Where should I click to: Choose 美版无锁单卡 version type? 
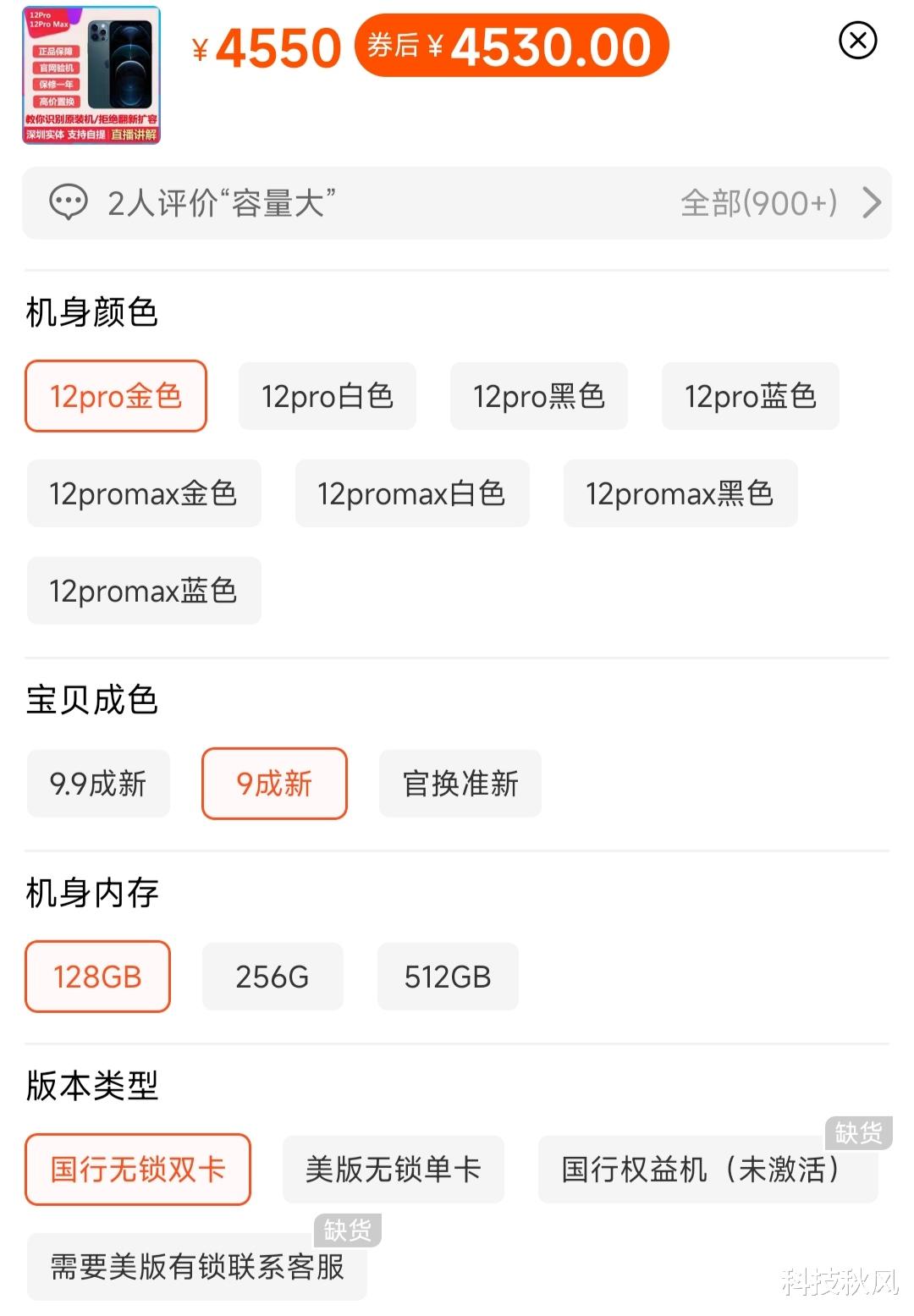coord(394,1170)
